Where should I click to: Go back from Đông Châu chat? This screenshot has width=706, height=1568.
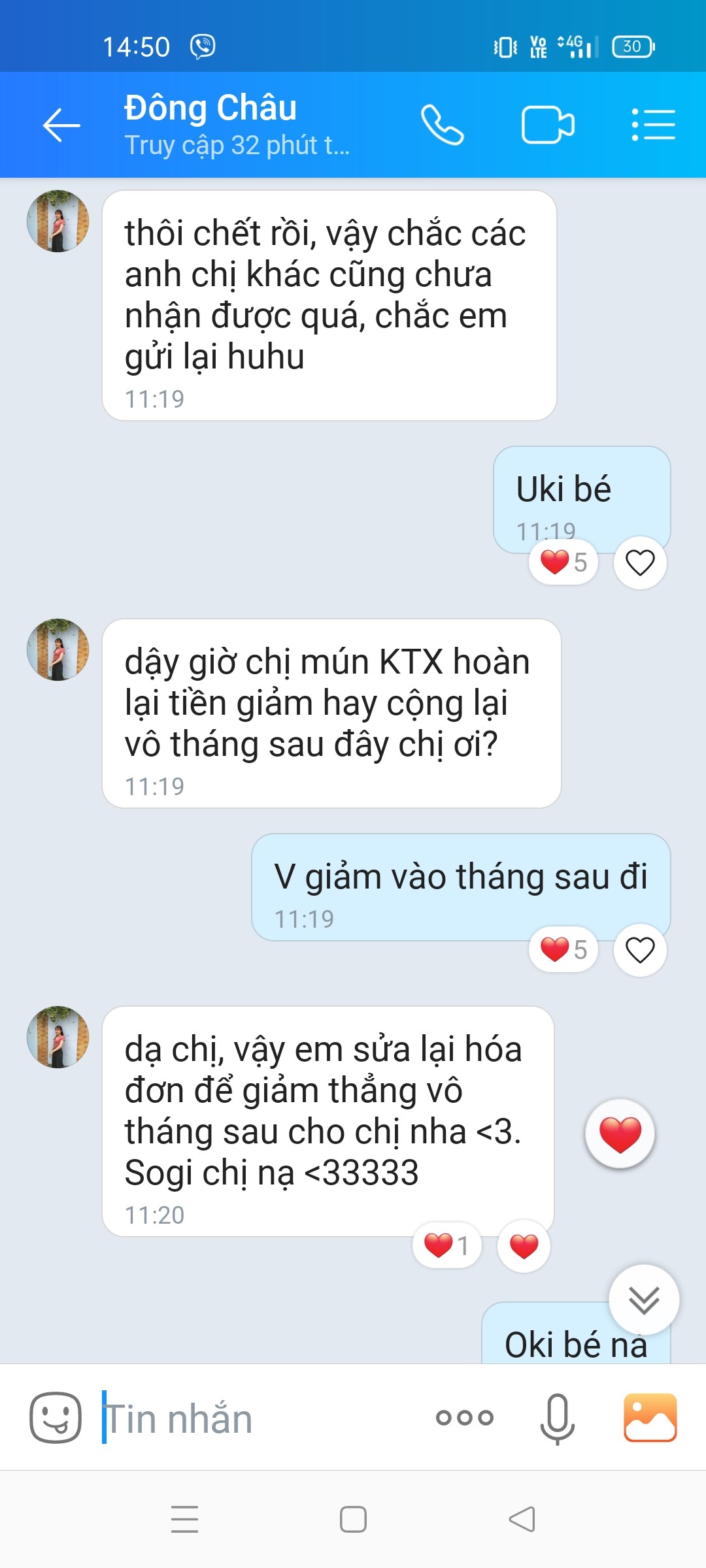61,125
